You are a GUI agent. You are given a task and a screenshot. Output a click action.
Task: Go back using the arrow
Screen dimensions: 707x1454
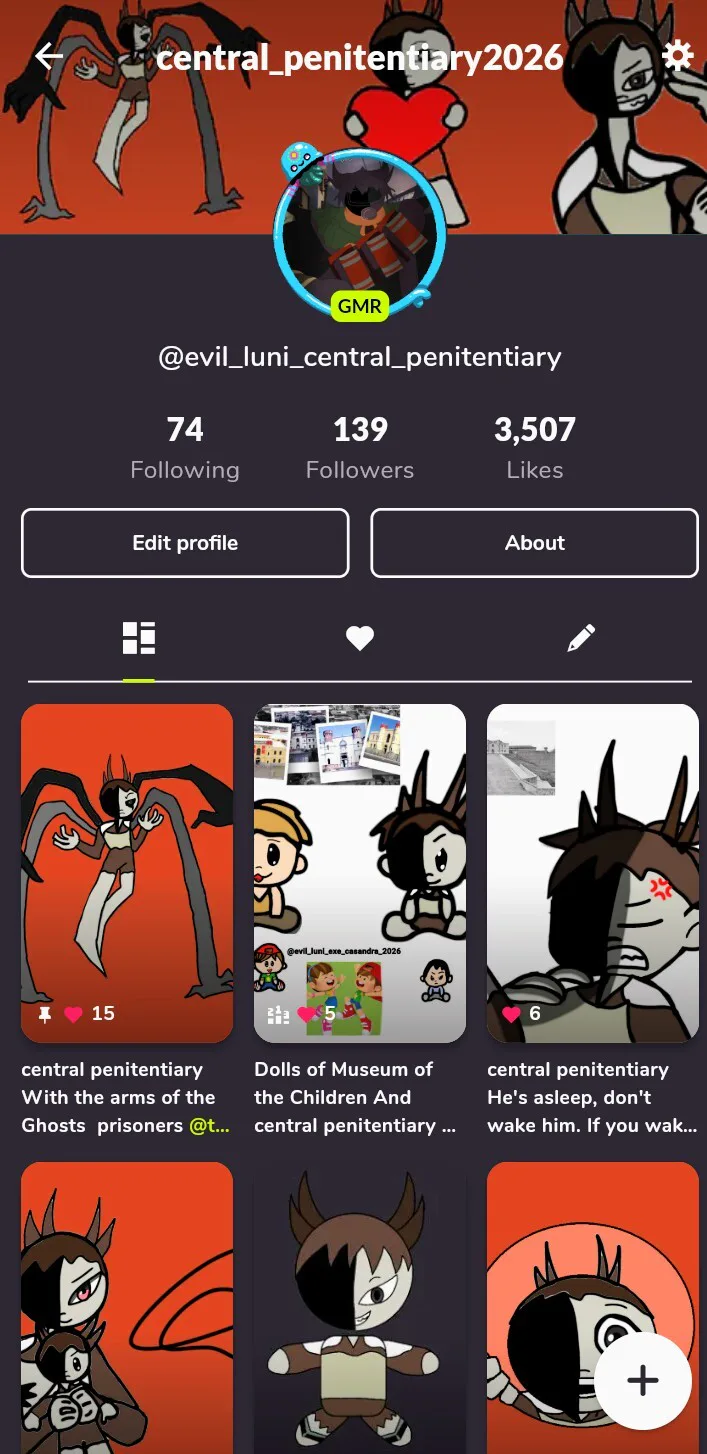point(49,57)
